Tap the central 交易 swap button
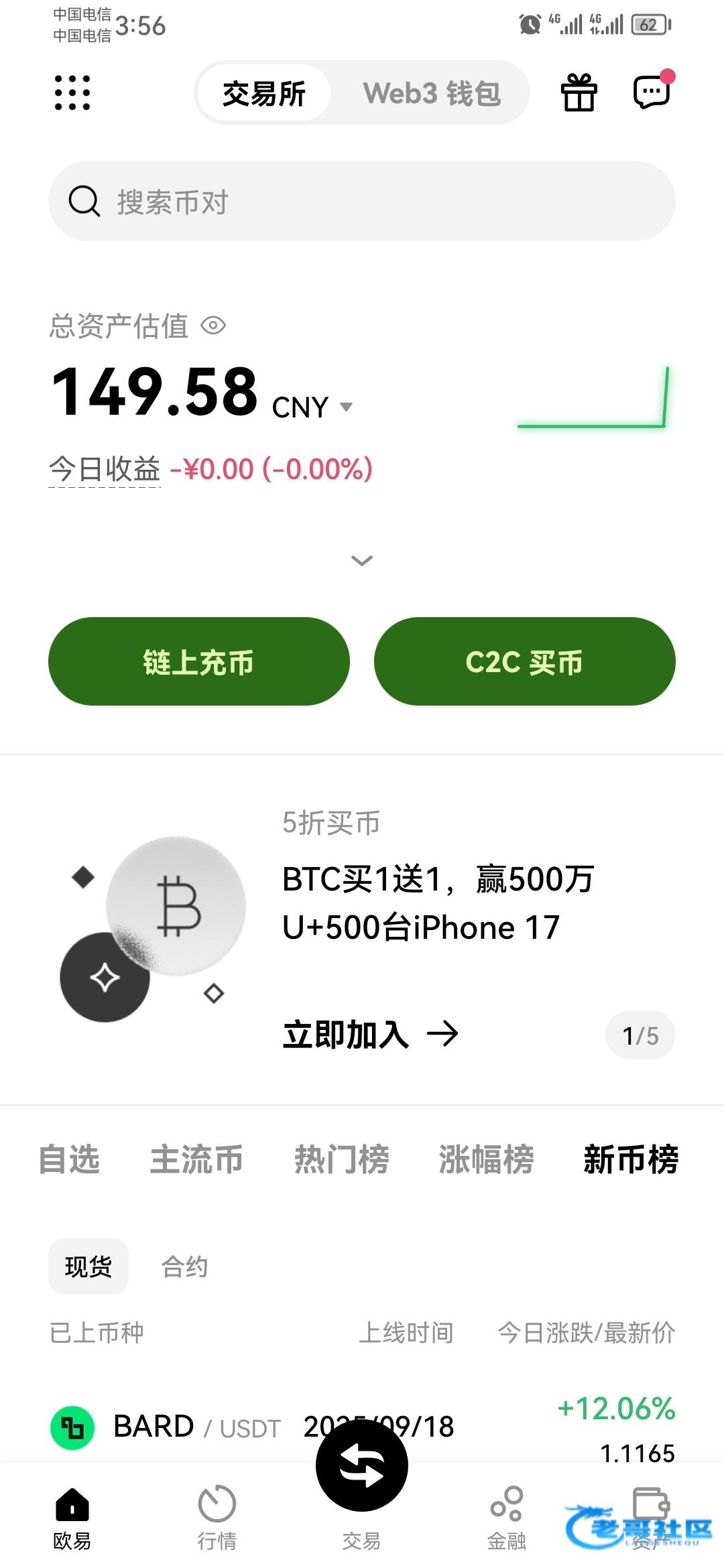724x1568 pixels. click(362, 1467)
